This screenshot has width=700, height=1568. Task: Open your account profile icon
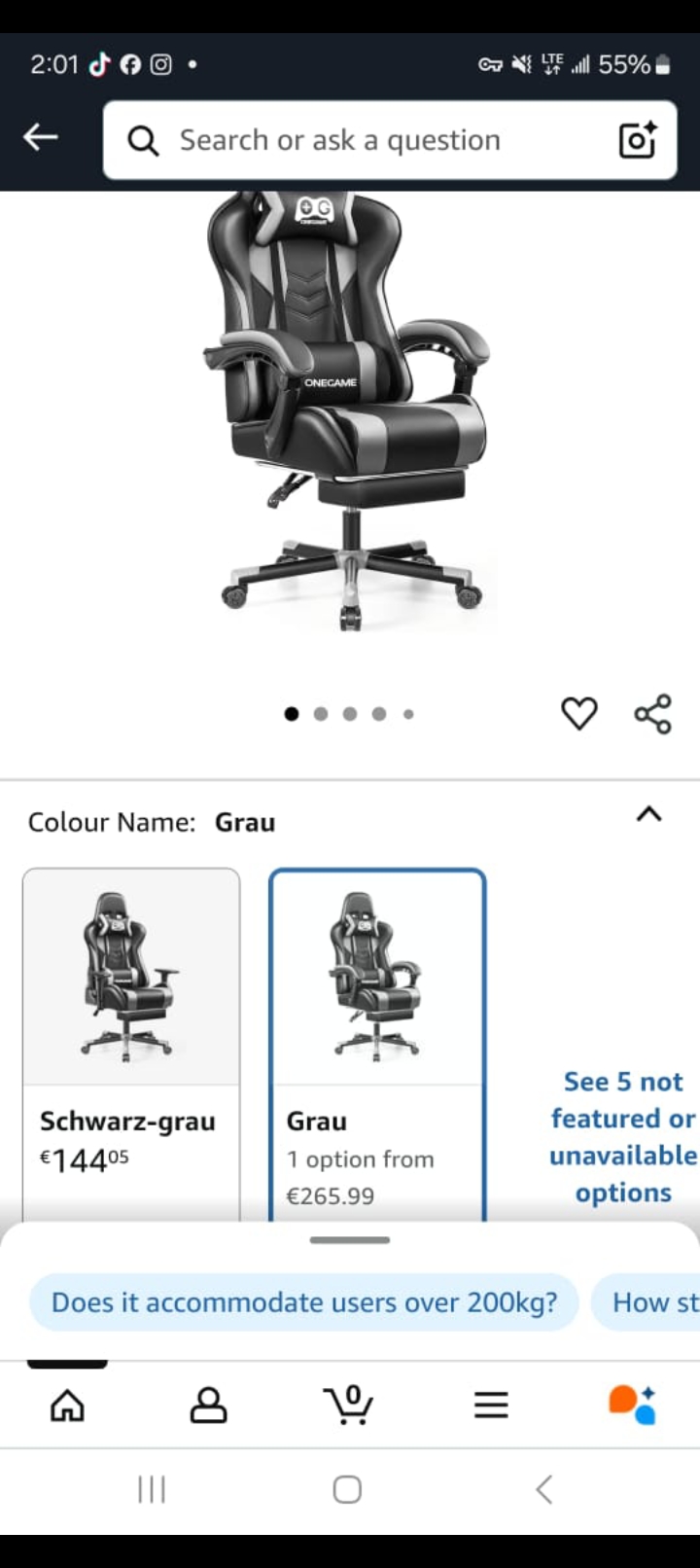[x=207, y=1405]
